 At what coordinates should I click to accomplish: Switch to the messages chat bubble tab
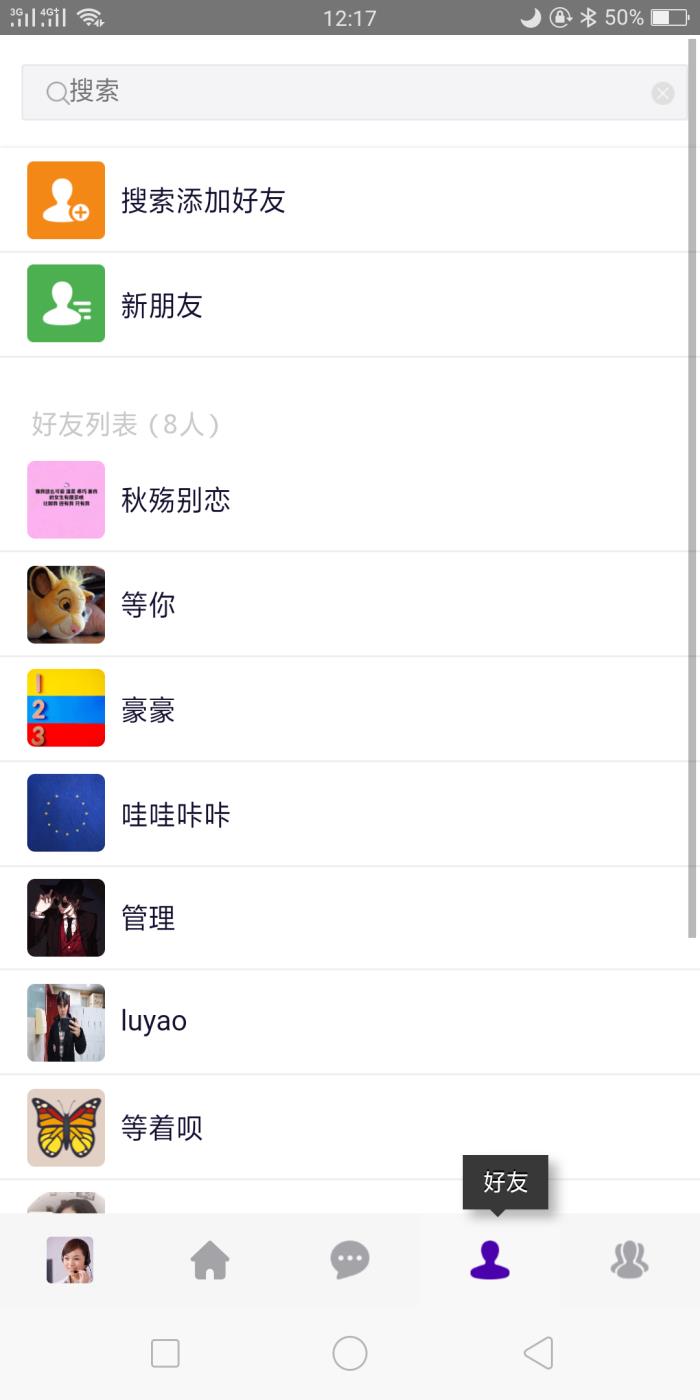(350, 1260)
